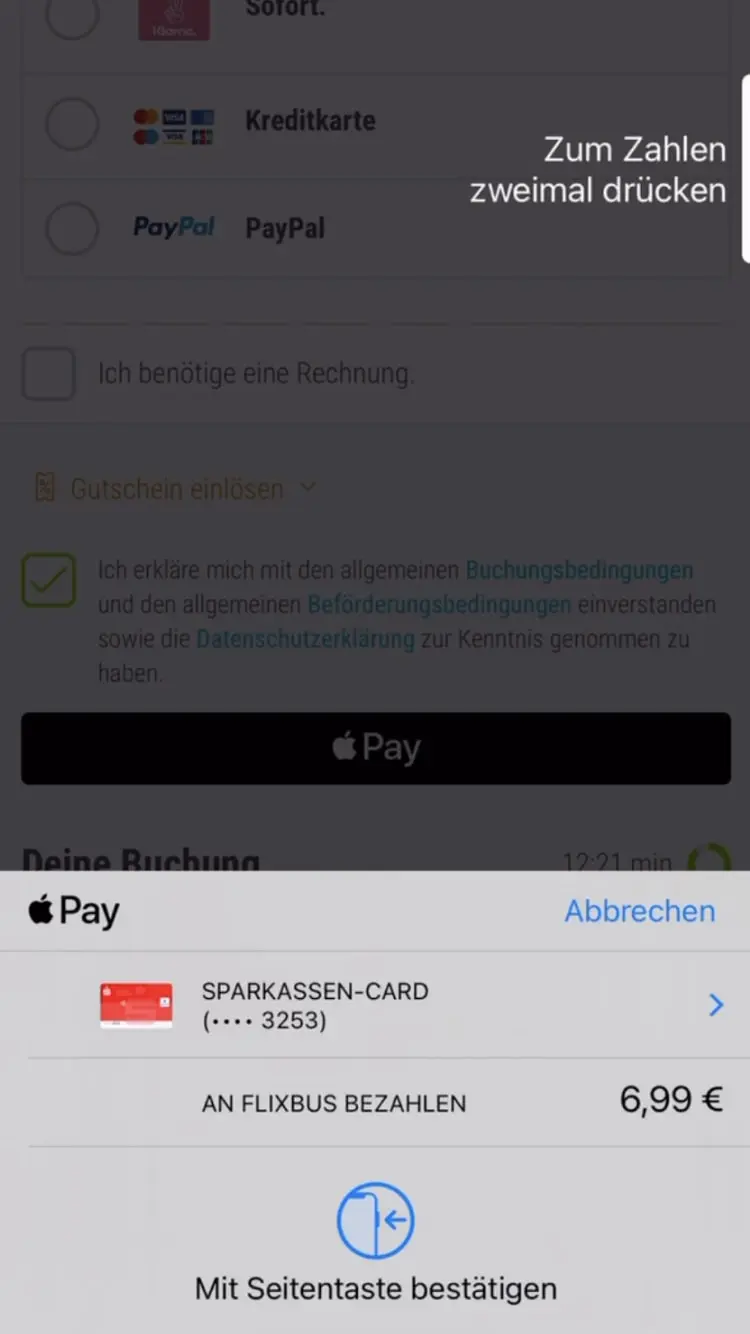Uncheck the booking terms agreement checkbox
Viewport: 750px width, 1334px height.
click(x=49, y=580)
